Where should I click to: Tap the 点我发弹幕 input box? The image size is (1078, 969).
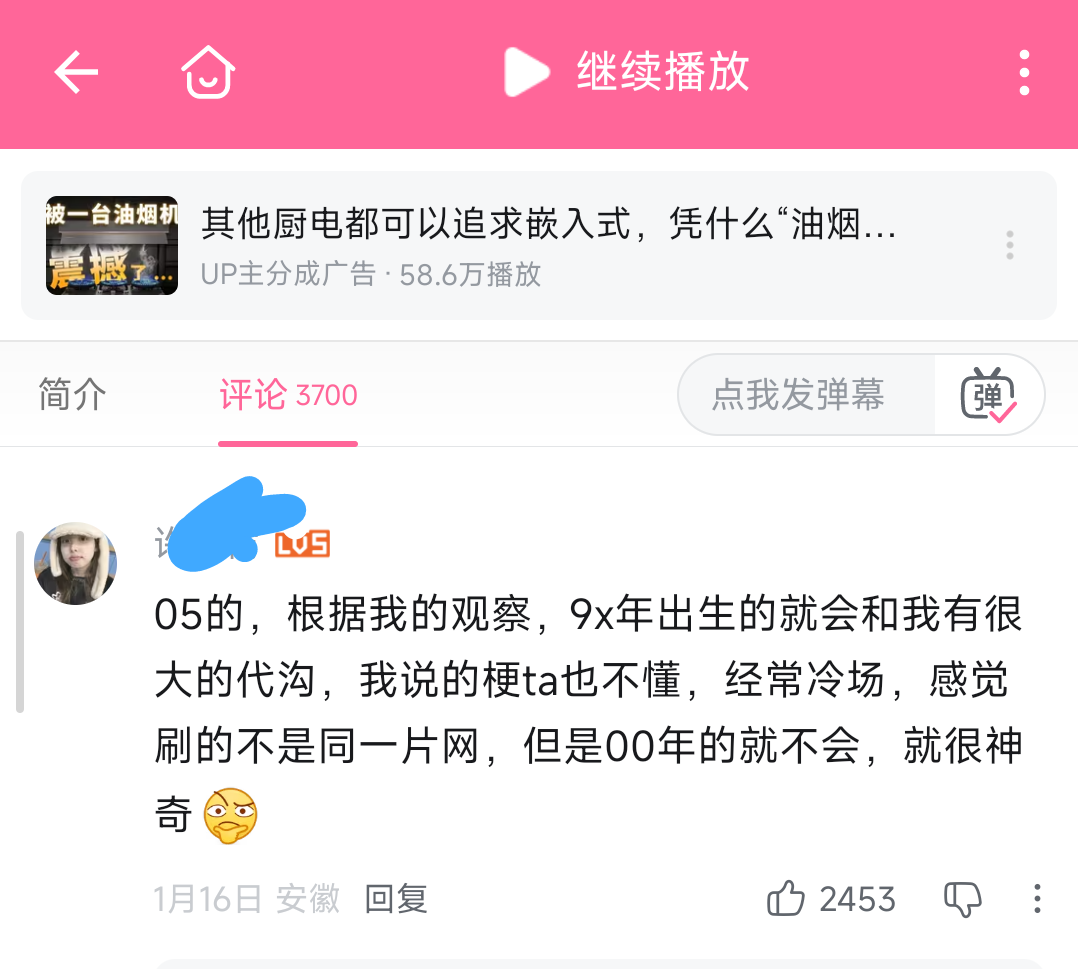(x=798, y=395)
